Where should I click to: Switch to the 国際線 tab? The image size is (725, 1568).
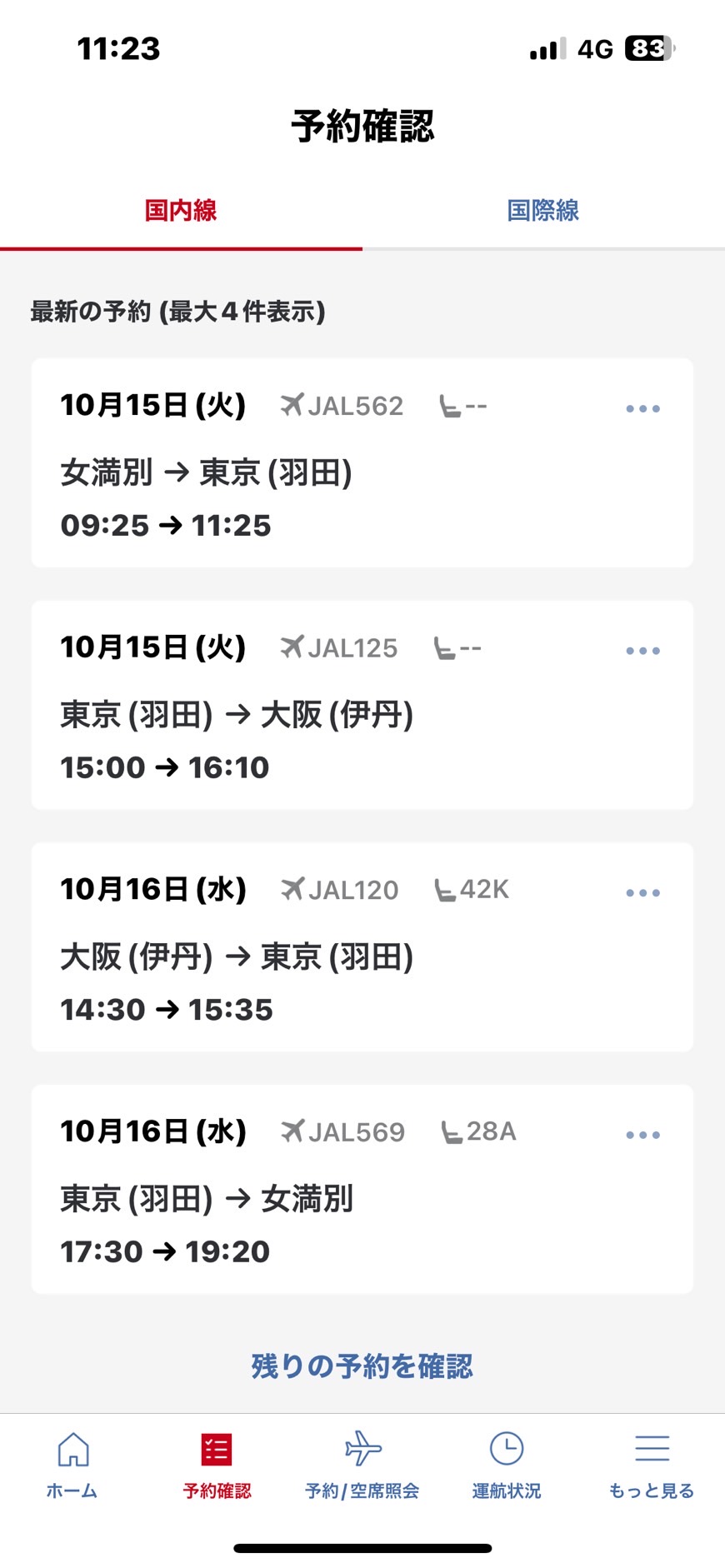[x=543, y=211]
